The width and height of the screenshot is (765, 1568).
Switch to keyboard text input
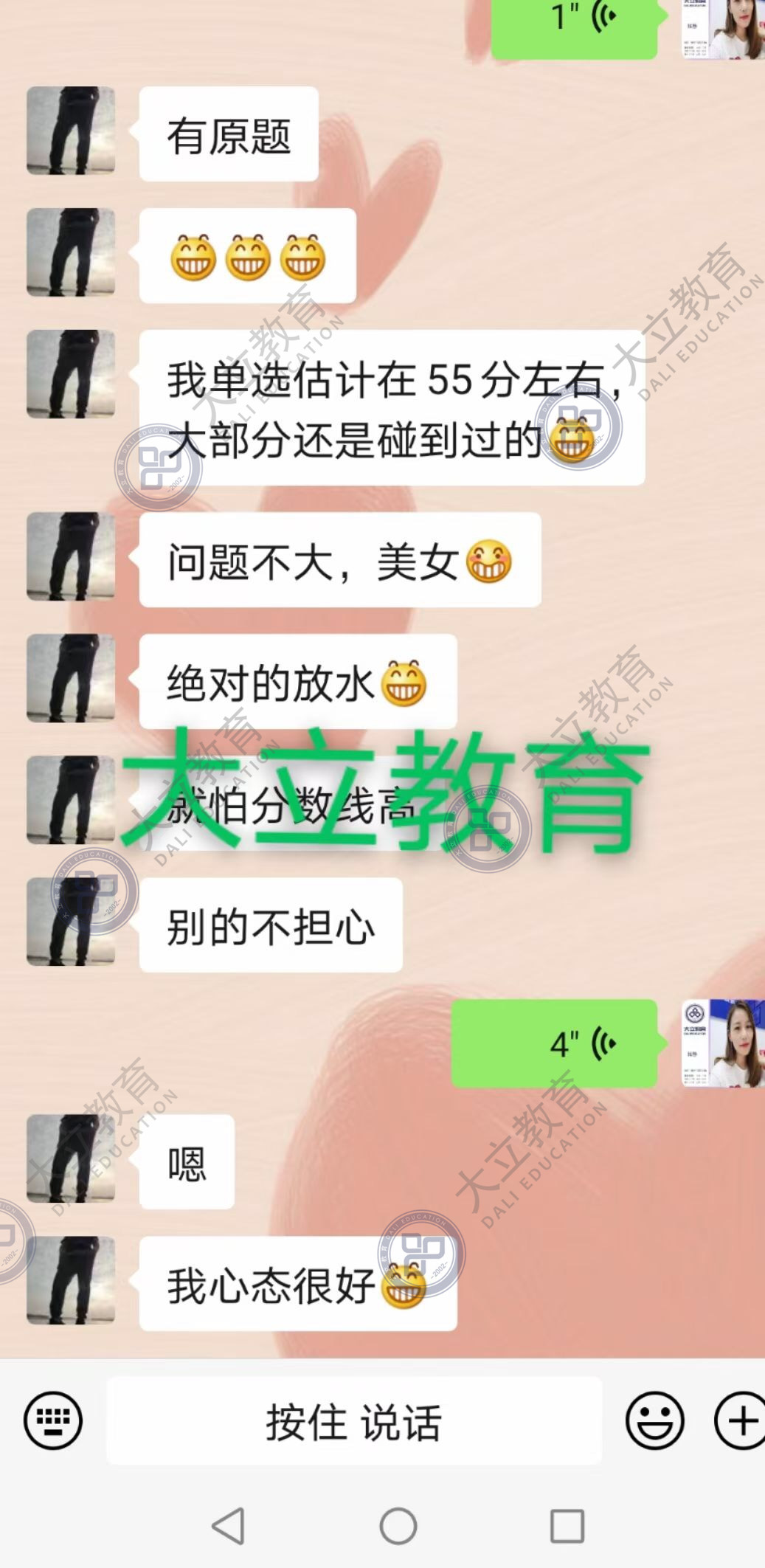[53, 1420]
